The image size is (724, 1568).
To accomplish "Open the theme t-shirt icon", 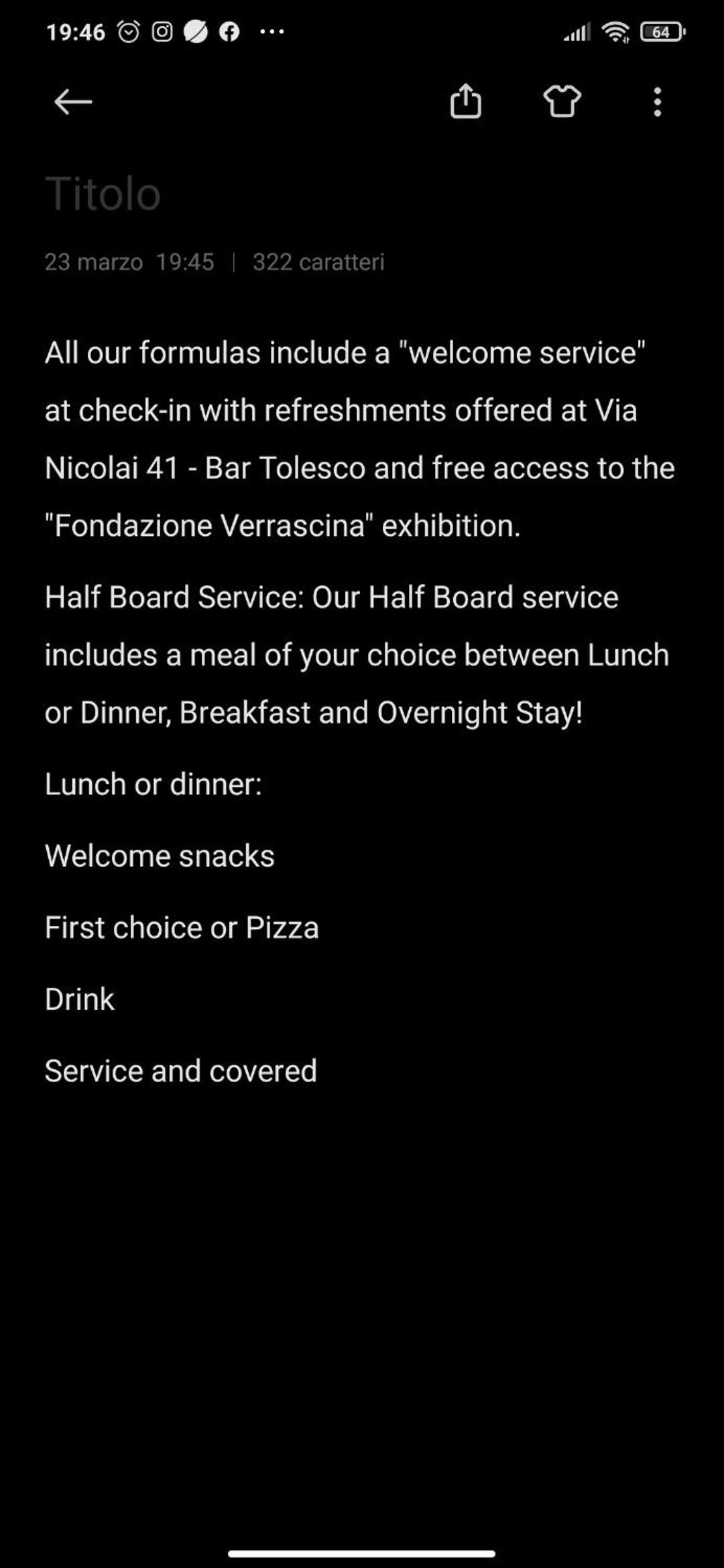I will click(562, 102).
